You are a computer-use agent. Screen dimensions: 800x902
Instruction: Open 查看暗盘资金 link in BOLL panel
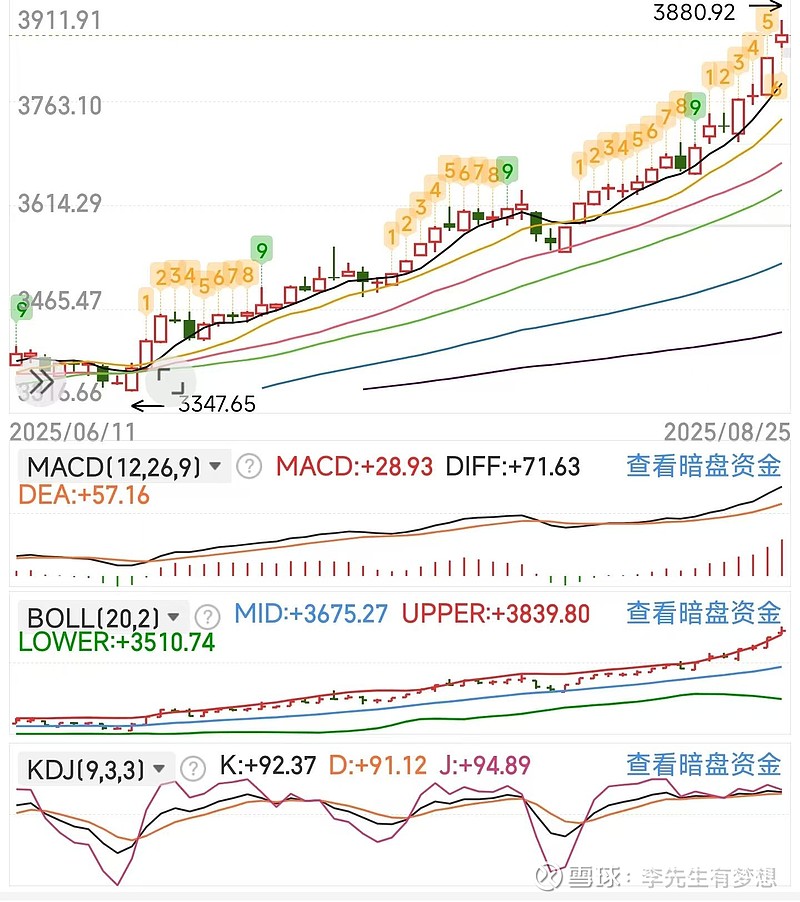703,615
